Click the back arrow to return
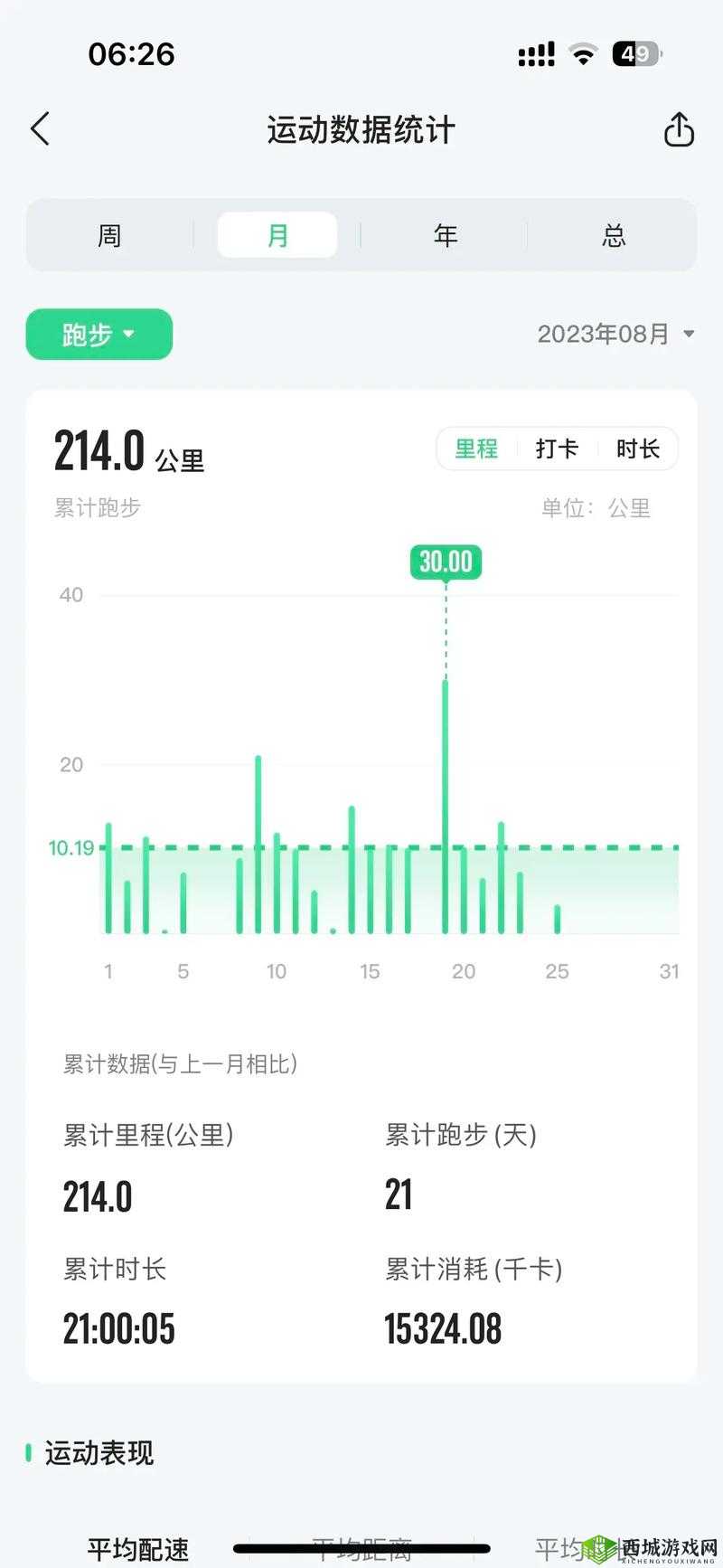The height and width of the screenshot is (1568, 723). (x=40, y=129)
